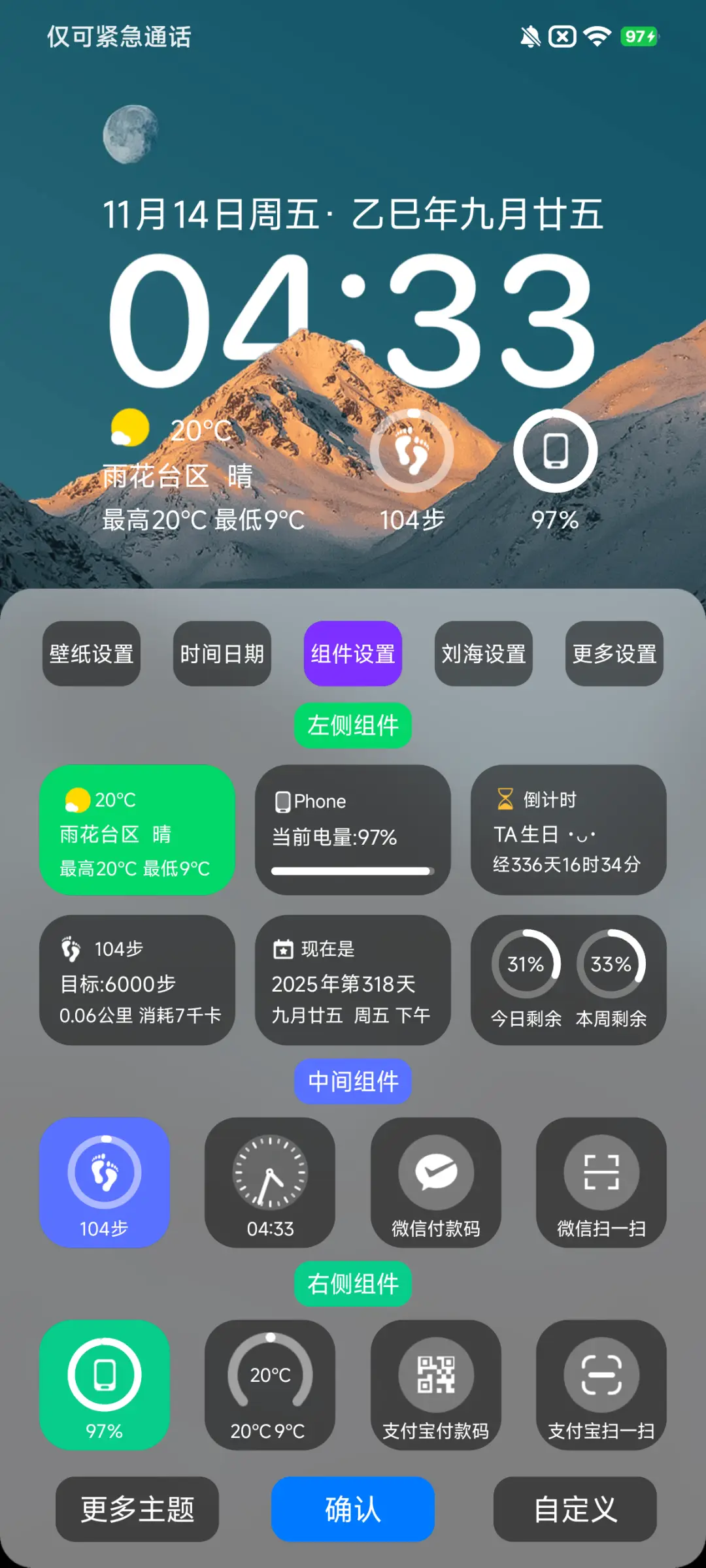Choose the Alipay scan widget
Viewport: 706px width, 1568px height.
pos(601,1385)
